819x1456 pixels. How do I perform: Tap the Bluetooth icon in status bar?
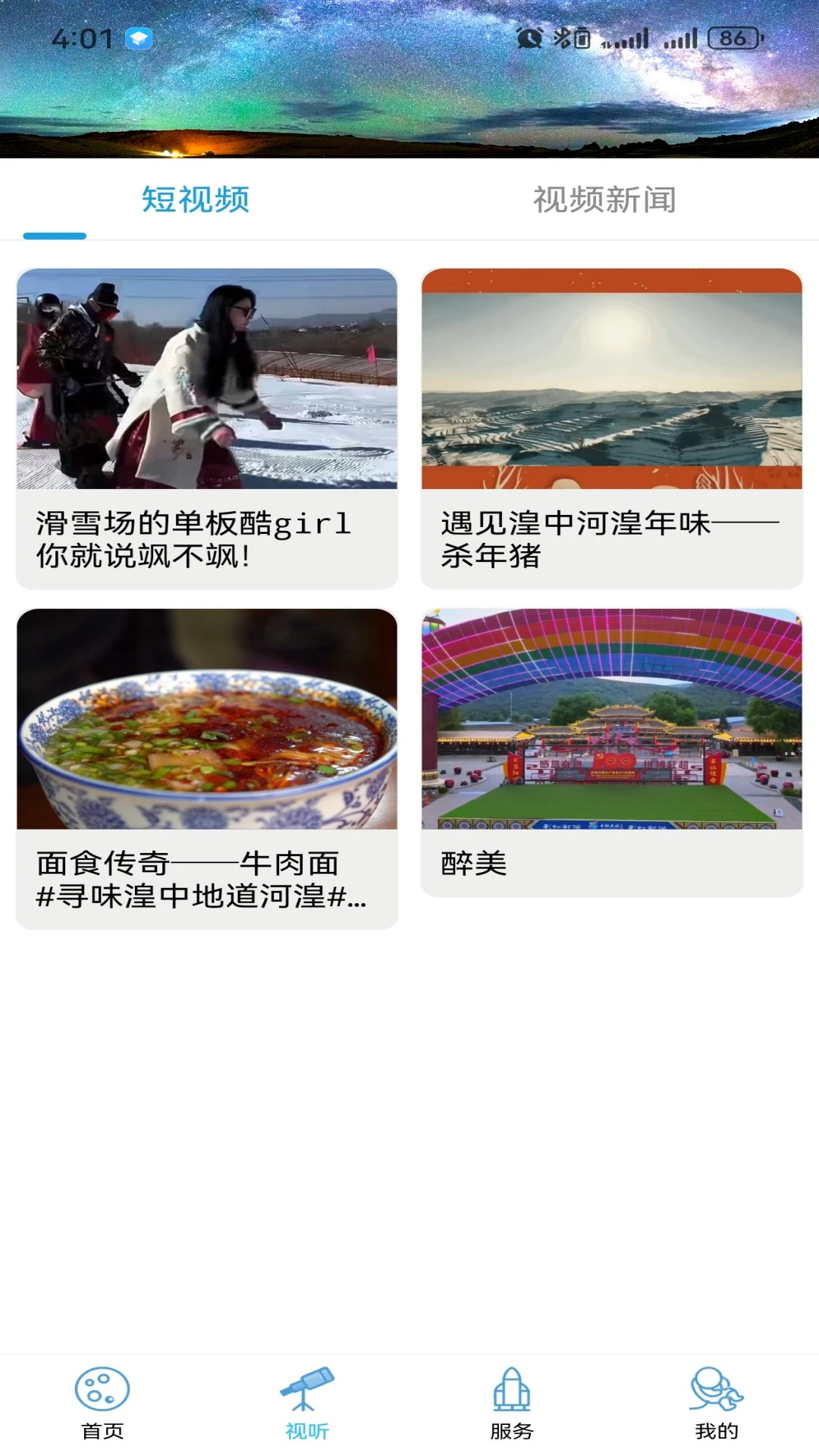pos(564,36)
